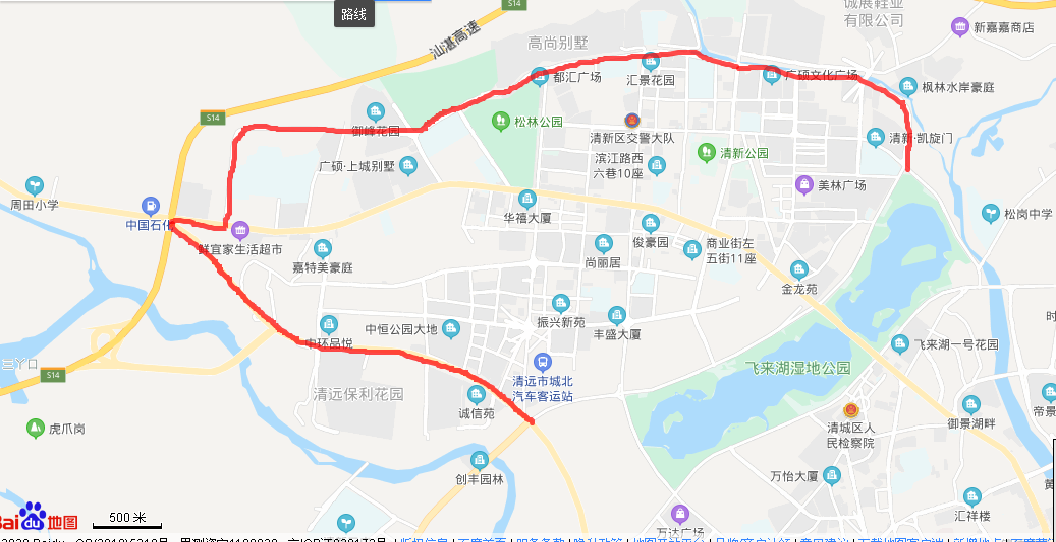Tap the 清新区交警大队 marker

(630, 121)
